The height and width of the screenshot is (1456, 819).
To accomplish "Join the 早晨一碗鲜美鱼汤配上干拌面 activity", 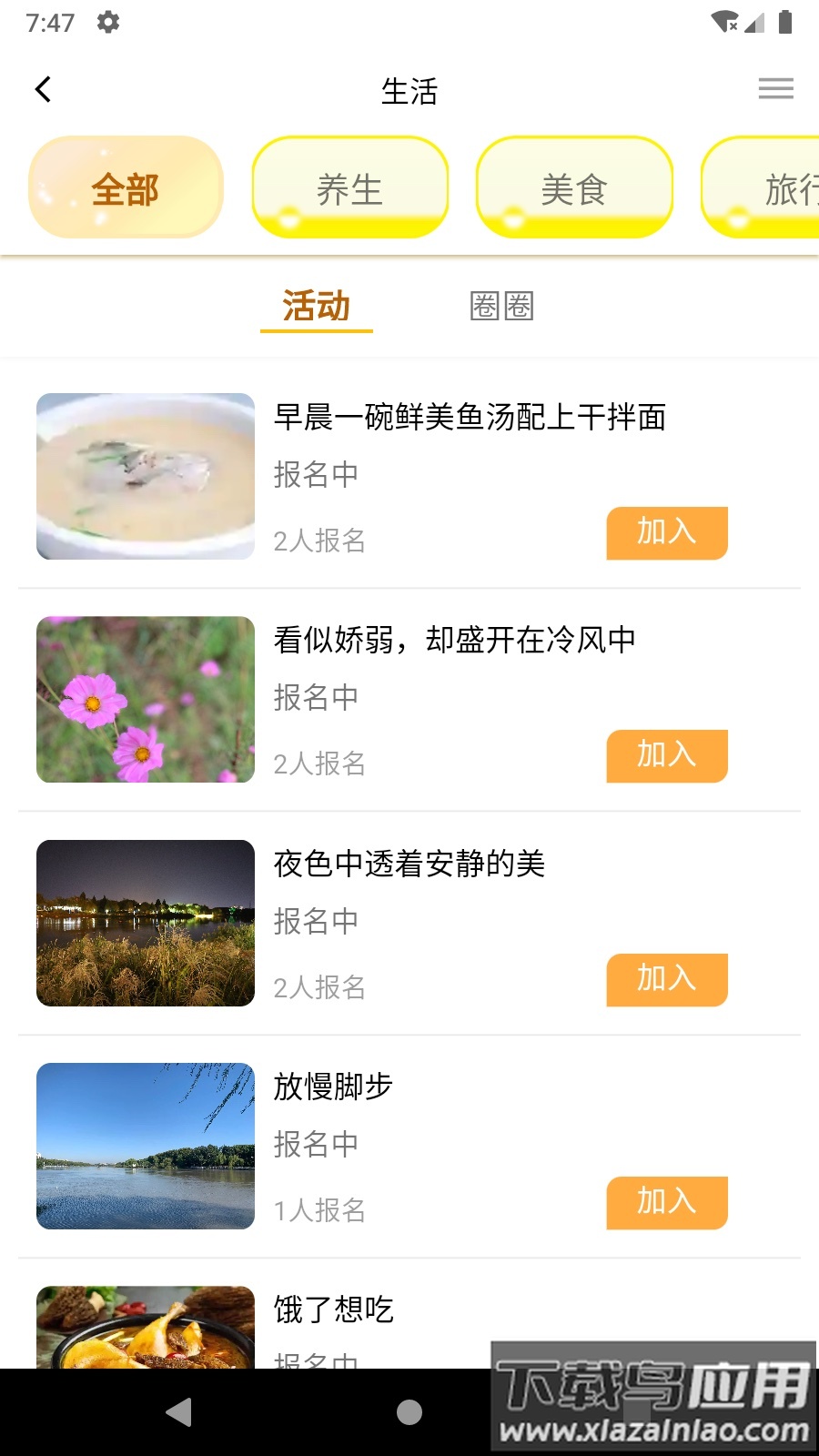I will tap(666, 532).
